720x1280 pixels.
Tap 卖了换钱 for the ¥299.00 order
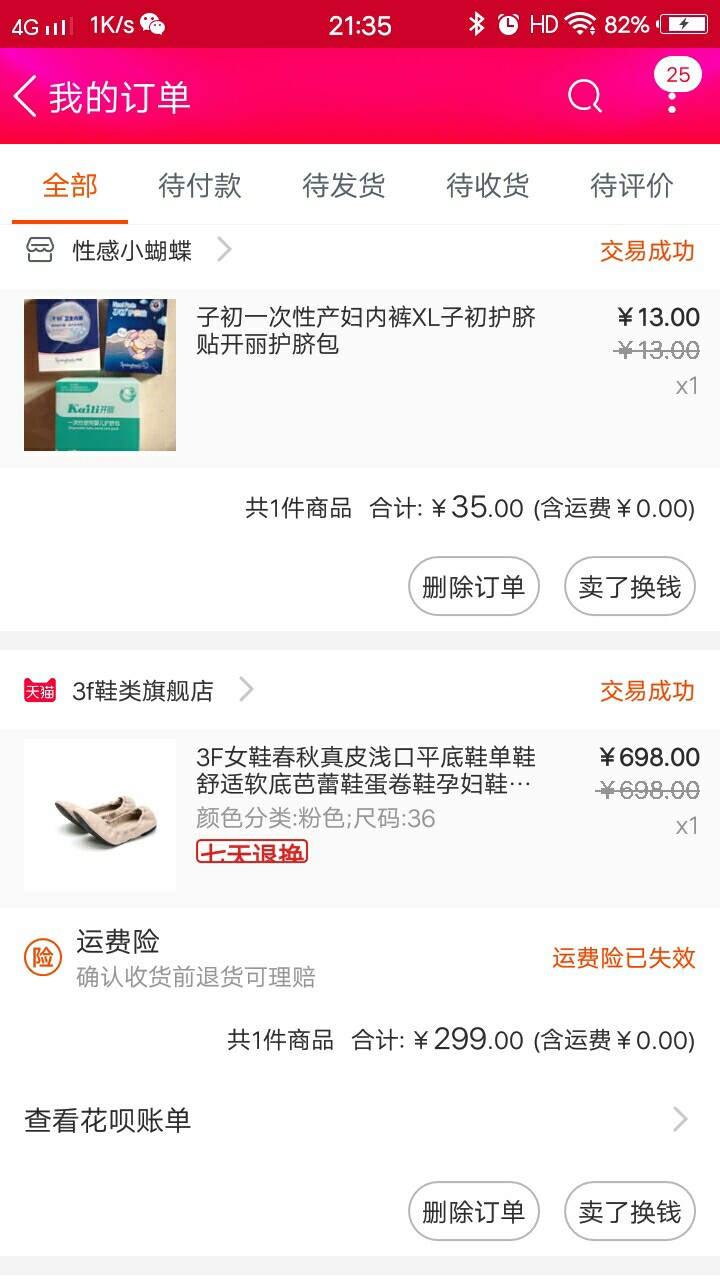pos(630,1212)
